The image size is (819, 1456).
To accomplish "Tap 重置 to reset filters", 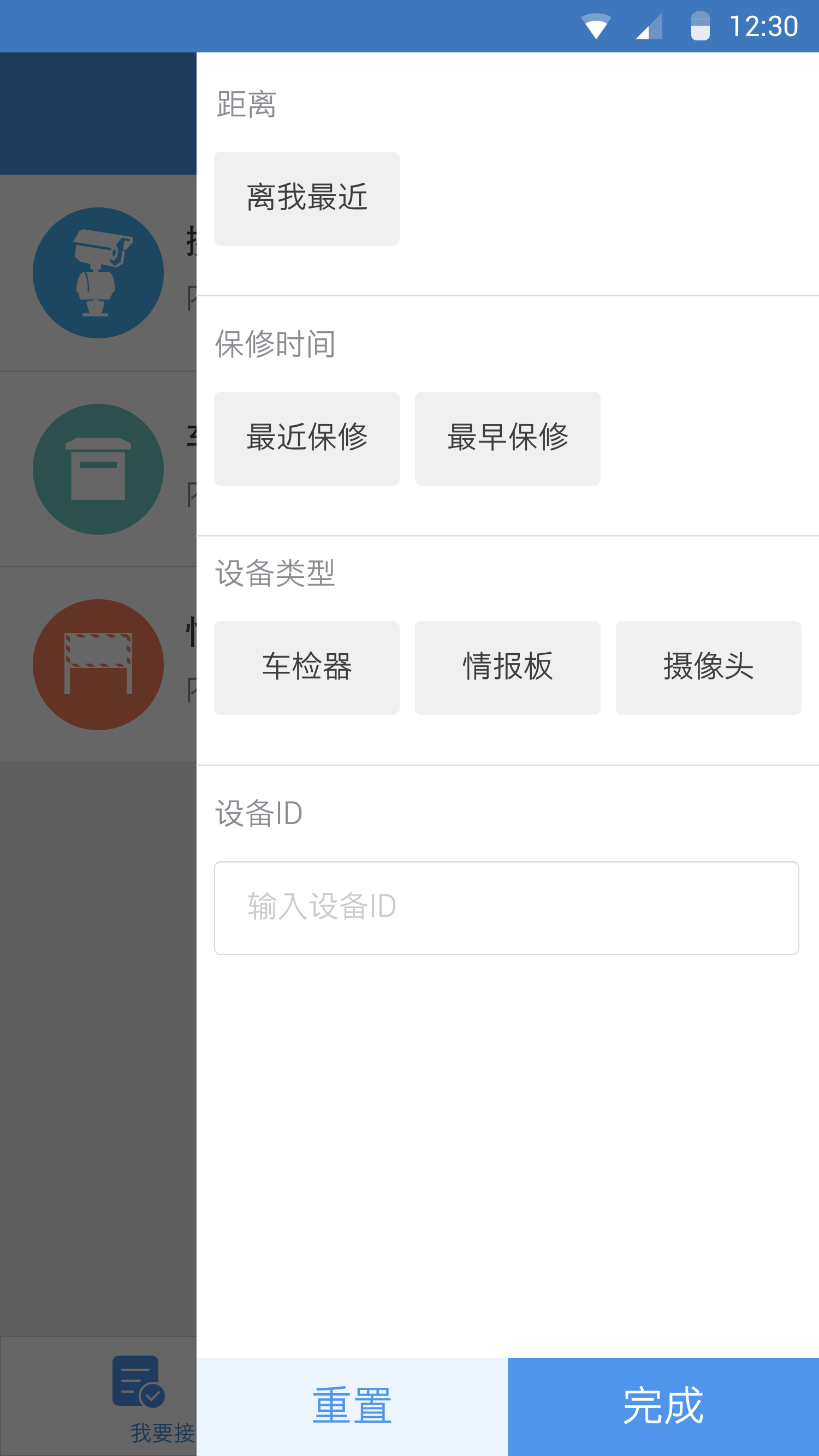I will click(x=352, y=1406).
